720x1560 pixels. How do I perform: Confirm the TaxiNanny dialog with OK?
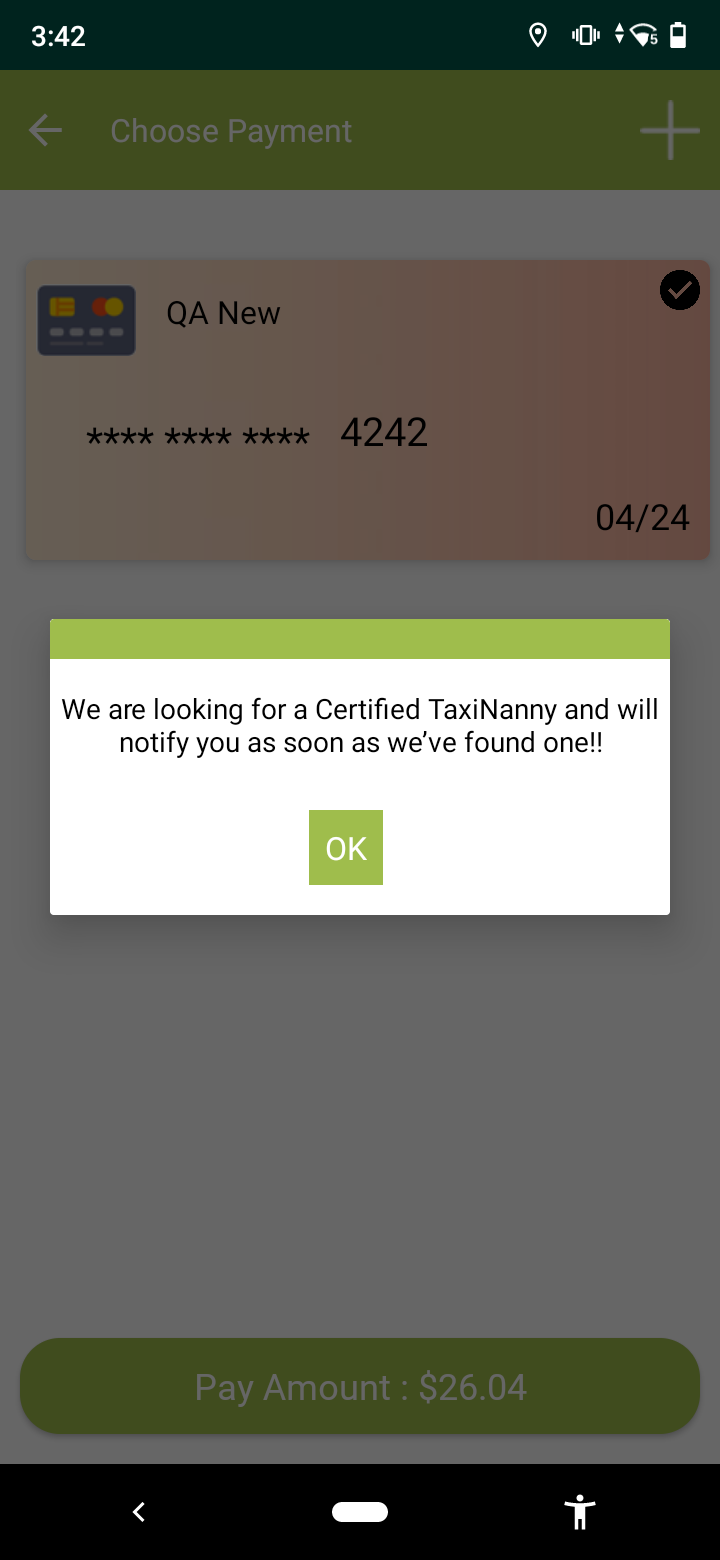[x=345, y=848]
